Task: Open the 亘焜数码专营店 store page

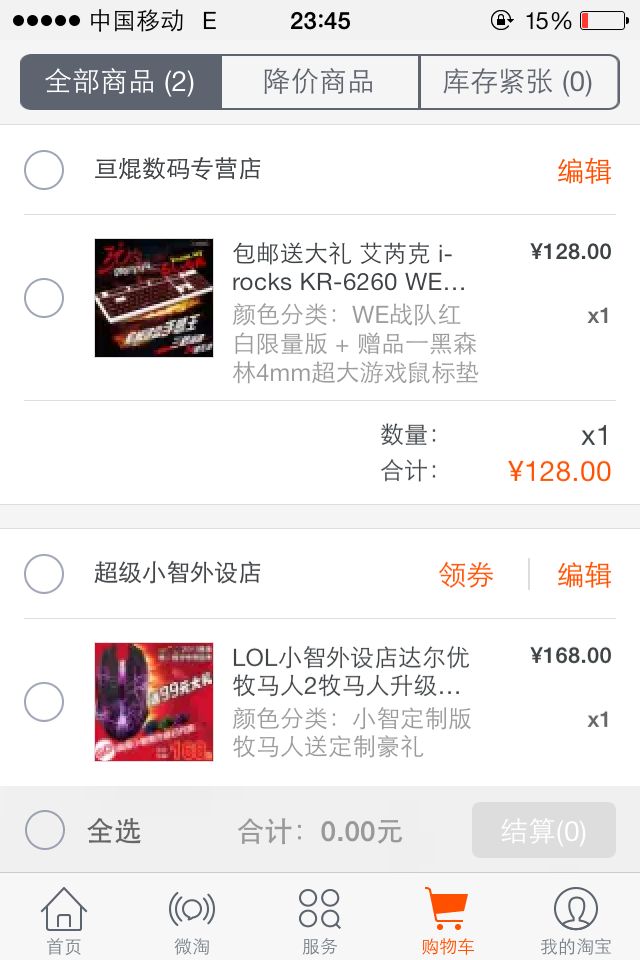Action: coord(178,170)
